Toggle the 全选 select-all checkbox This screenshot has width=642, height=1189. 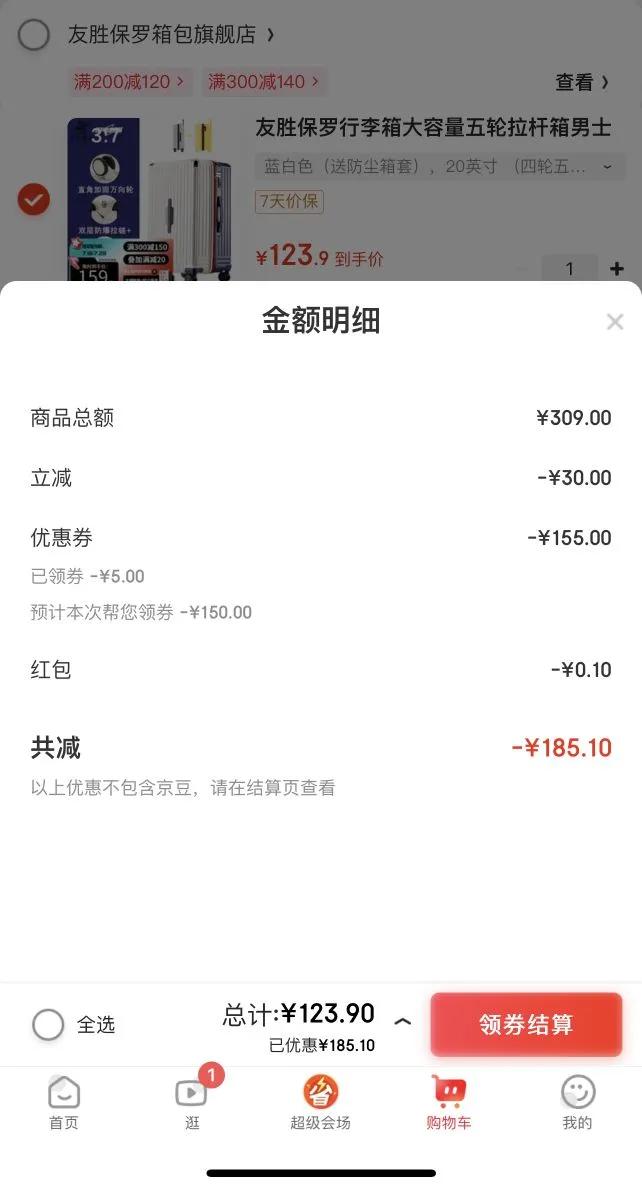click(48, 1024)
